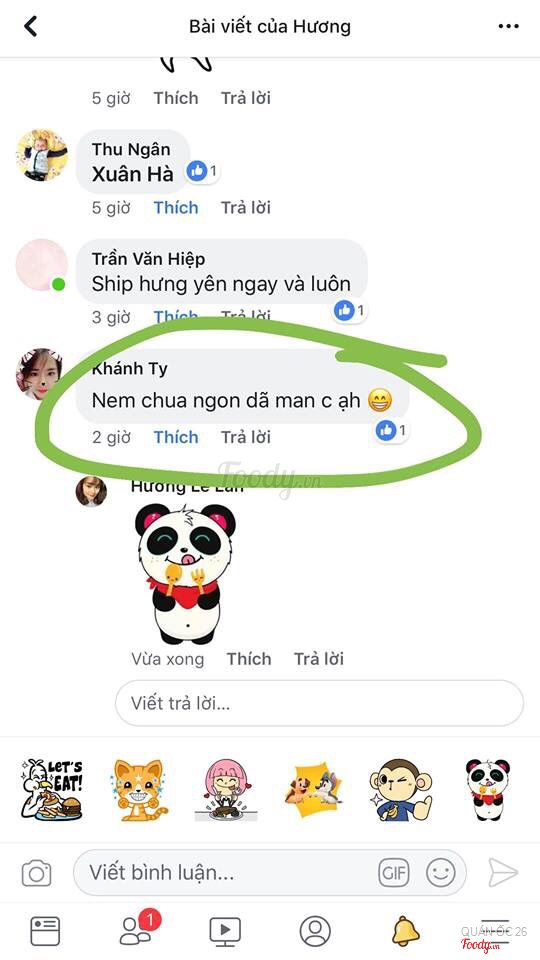The height and width of the screenshot is (960, 540).
Task: Pick the monkey thumbs-up sticker
Action: (x=400, y=790)
